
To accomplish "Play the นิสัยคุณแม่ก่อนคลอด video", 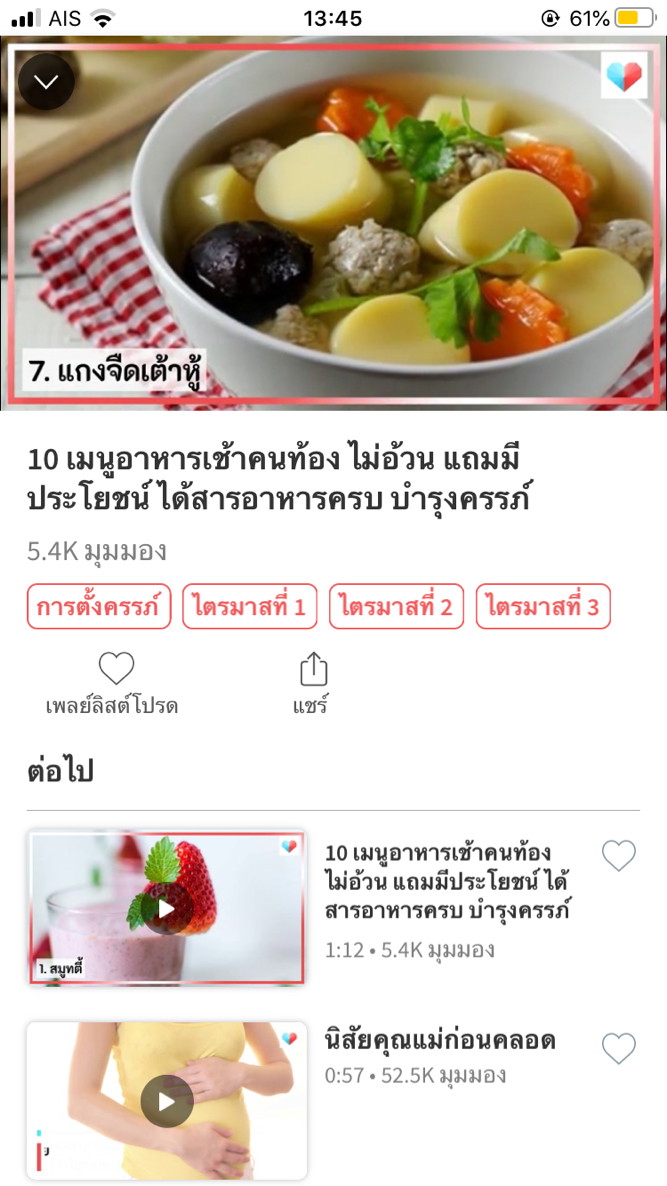I will click(166, 1101).
